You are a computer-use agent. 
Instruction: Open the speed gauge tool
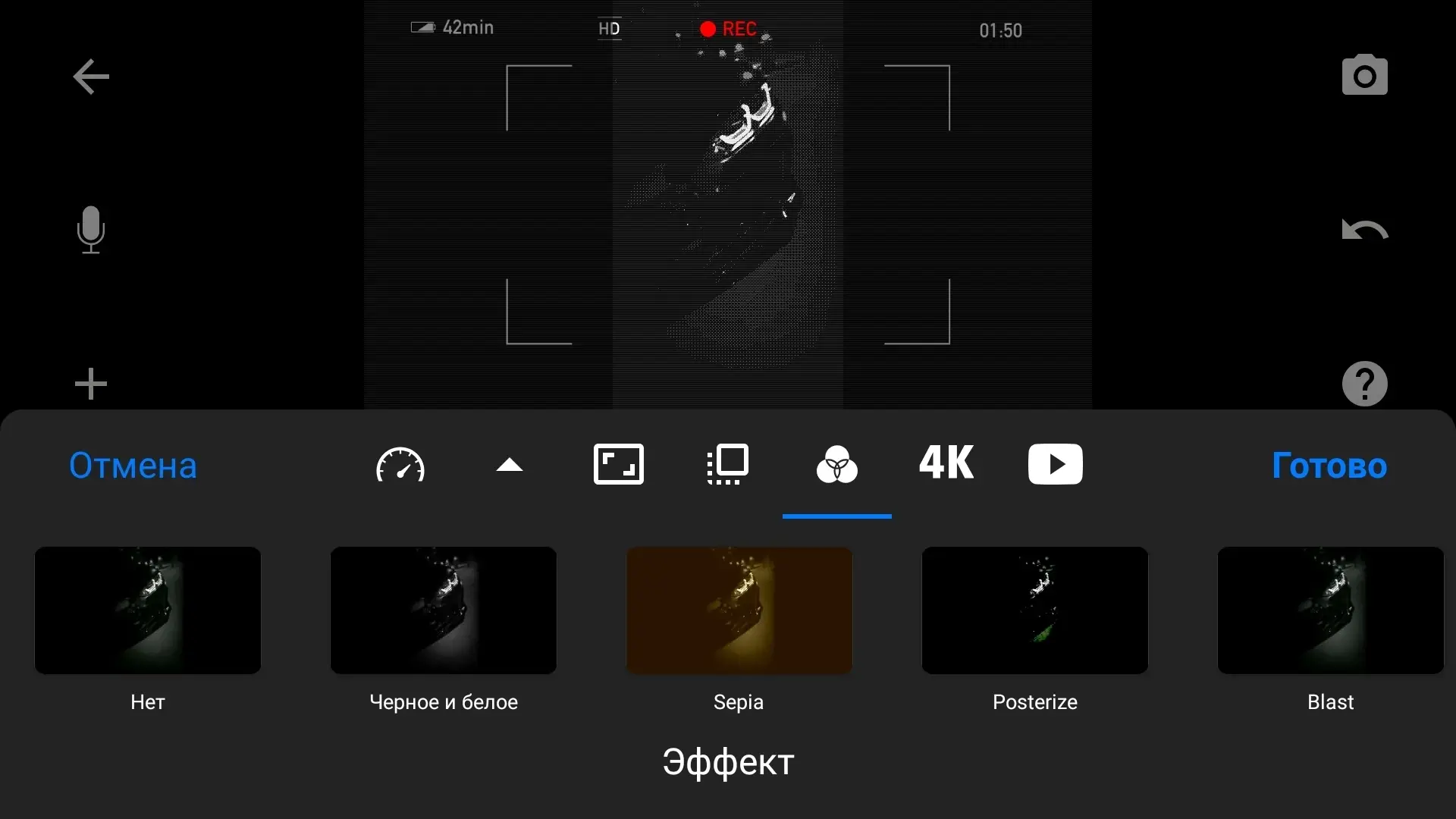pos(400,464)
